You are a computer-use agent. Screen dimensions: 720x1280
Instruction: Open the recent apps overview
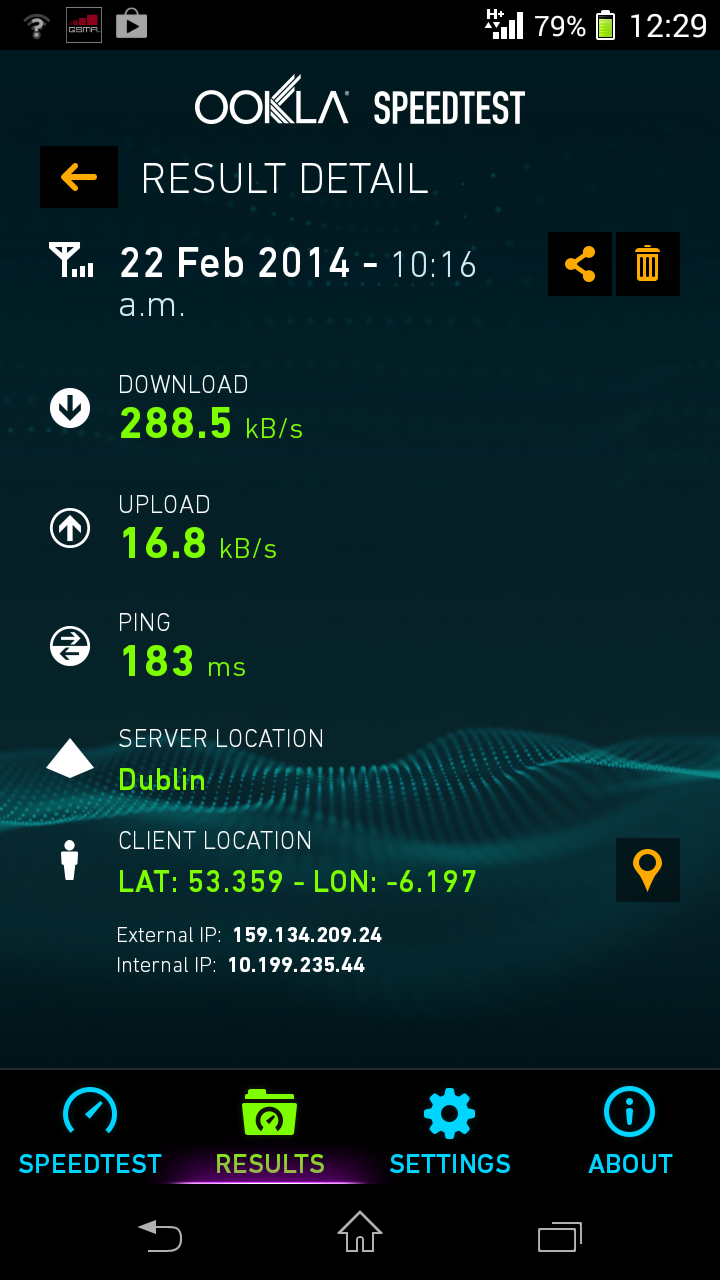(x=560, y=1236)
